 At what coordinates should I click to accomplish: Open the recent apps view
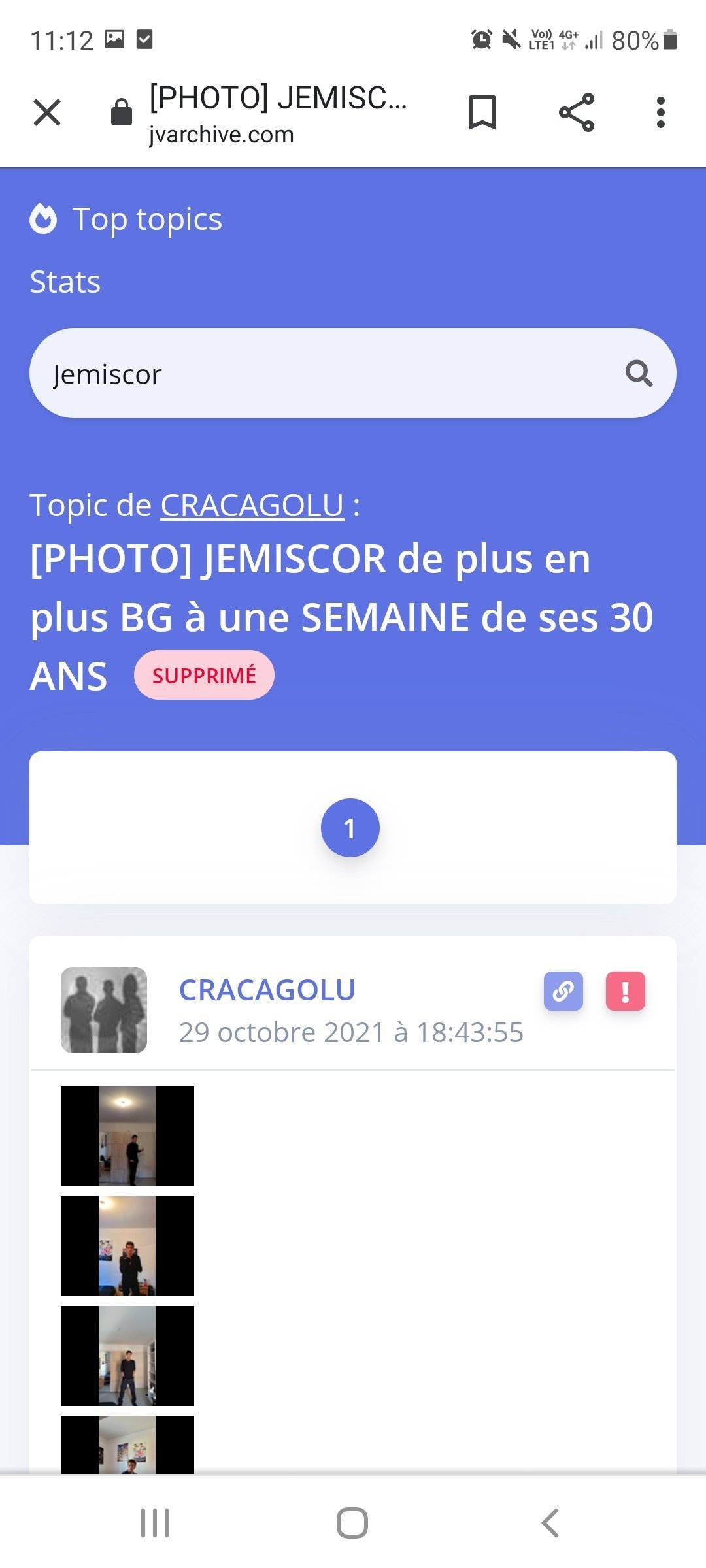click(155, 1523)
